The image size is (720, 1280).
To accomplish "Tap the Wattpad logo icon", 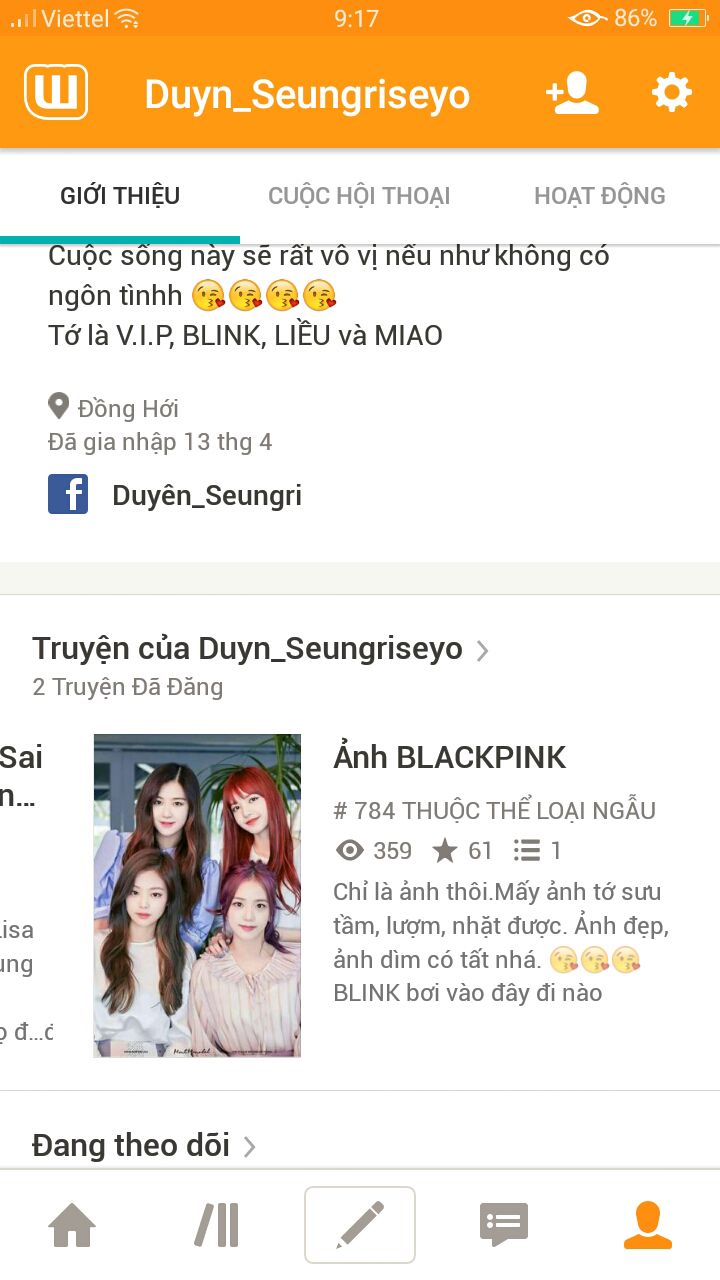I will click(x=56, y=93).
